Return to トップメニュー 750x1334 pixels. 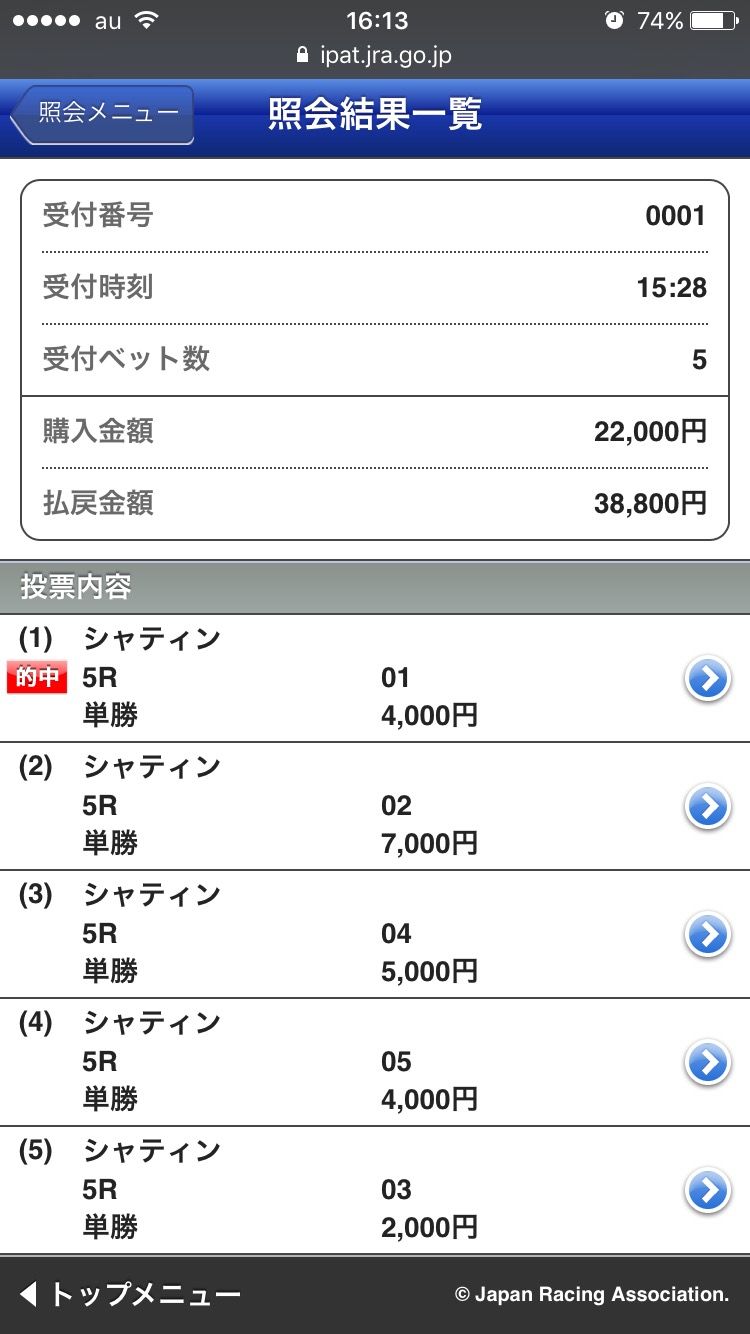(x=131, y=1295)
